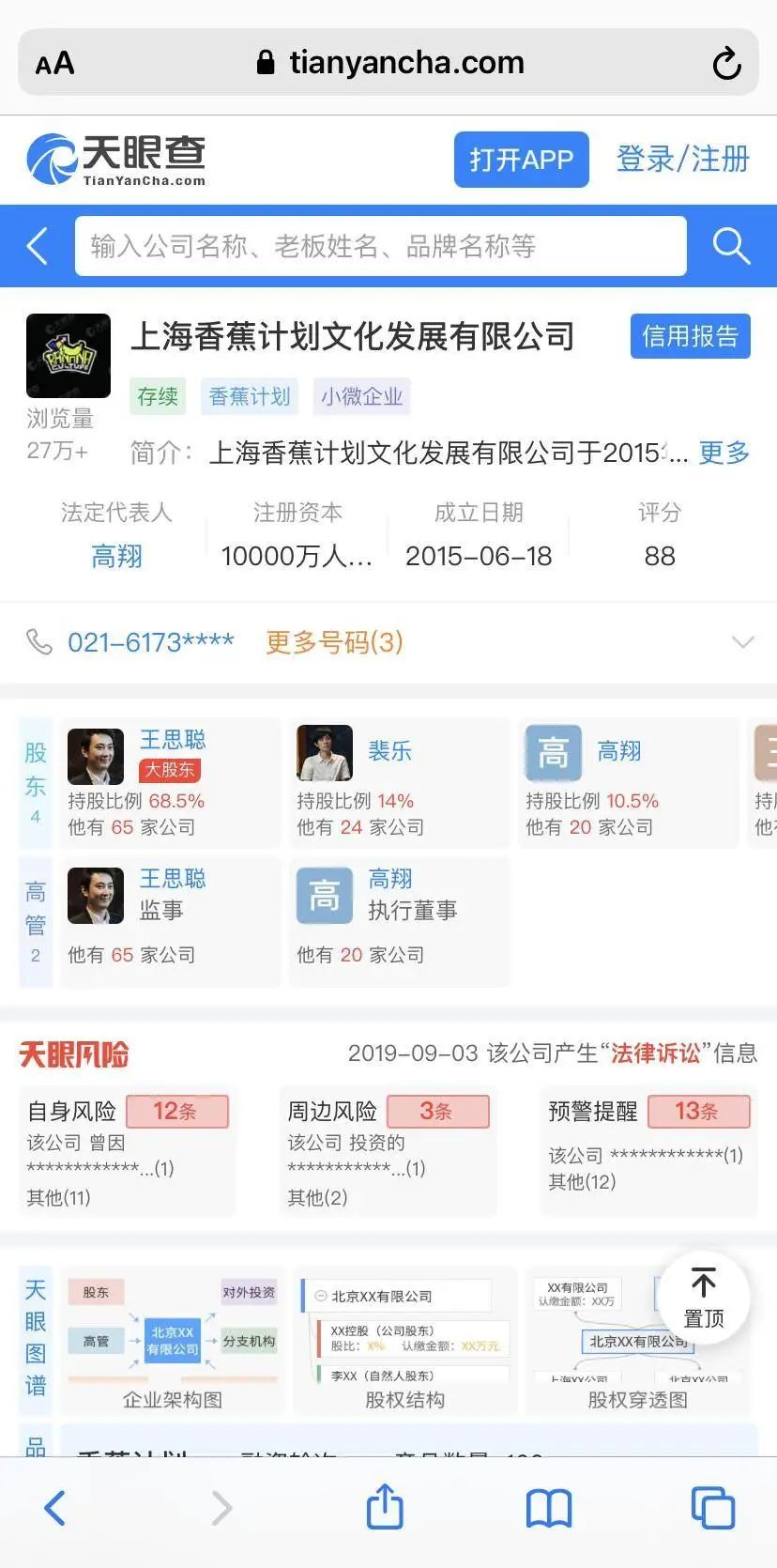Image resolution: width=777 pixels, height=1568 pixels.
Task: Open legal representative 高翔
Action: 116,556
